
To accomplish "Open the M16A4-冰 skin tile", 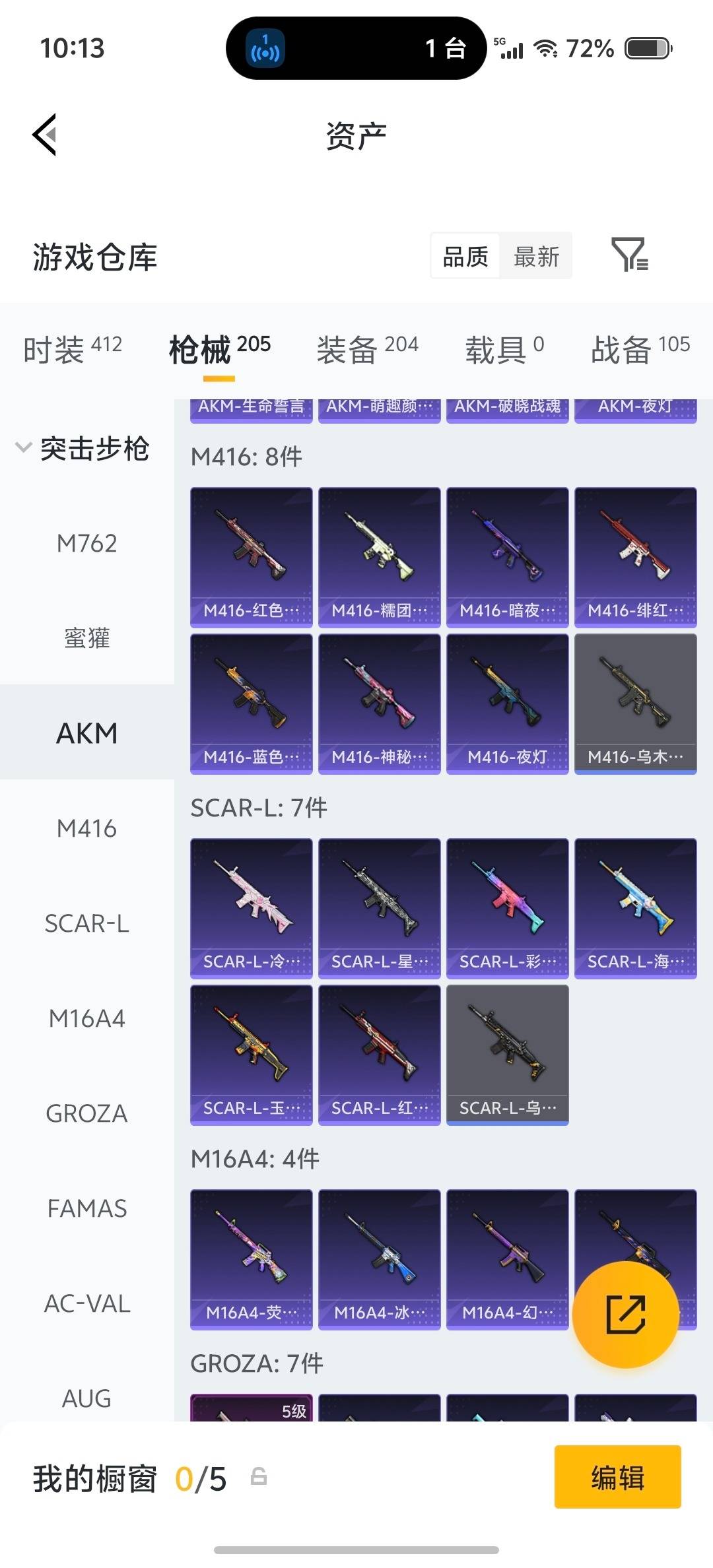I will pos(379,1259).
